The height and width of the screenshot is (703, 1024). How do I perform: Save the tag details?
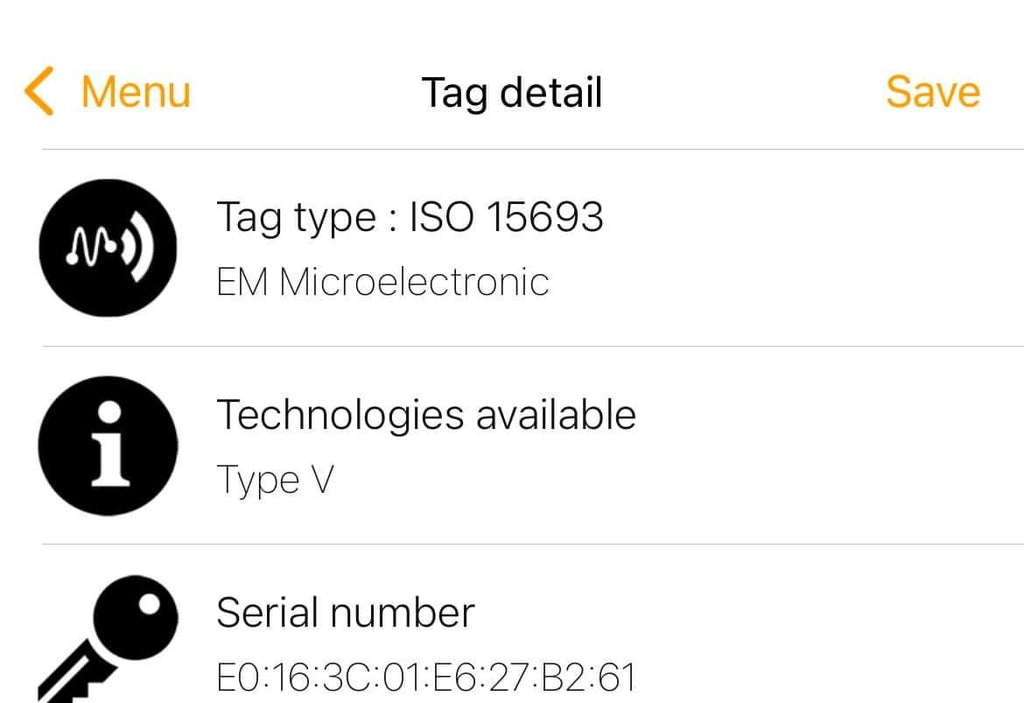click(x=932, y=92)
